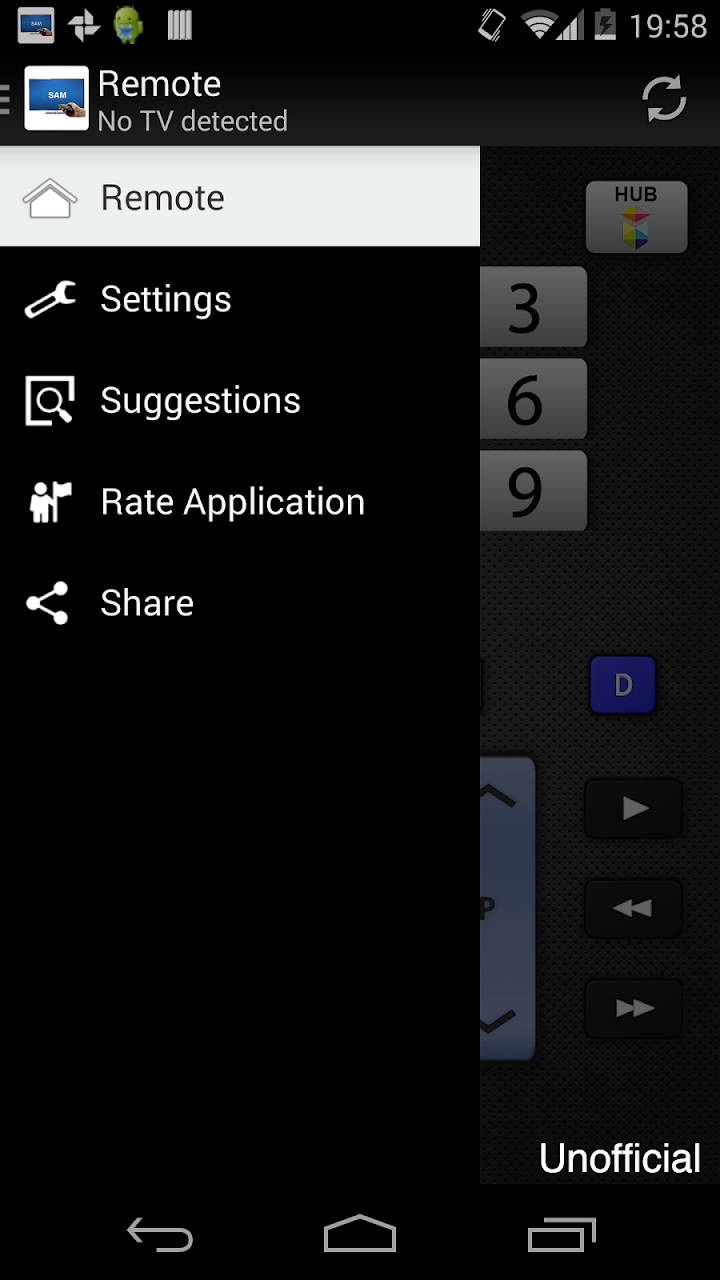Share the app via Share item
Image resolution: width=720 pixels, height=1280 pixels.
point(240,603)
